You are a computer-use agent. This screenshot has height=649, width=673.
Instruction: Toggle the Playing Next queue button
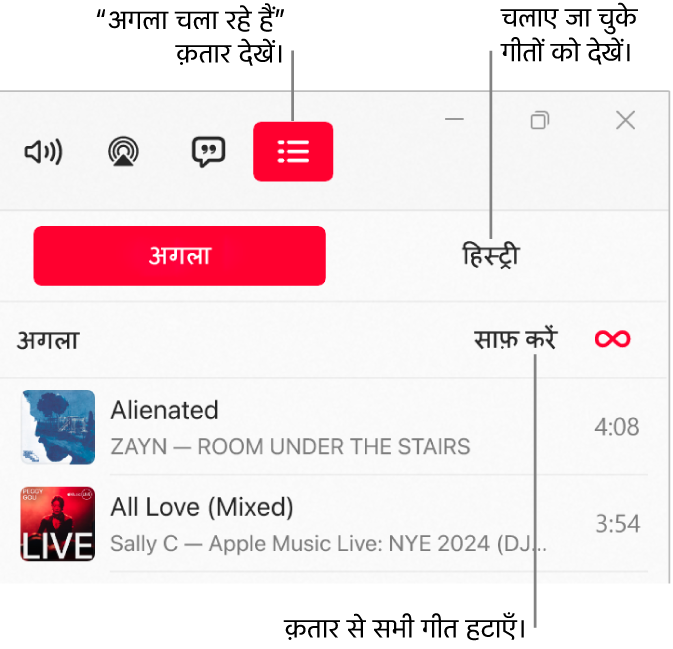point(293,152)
